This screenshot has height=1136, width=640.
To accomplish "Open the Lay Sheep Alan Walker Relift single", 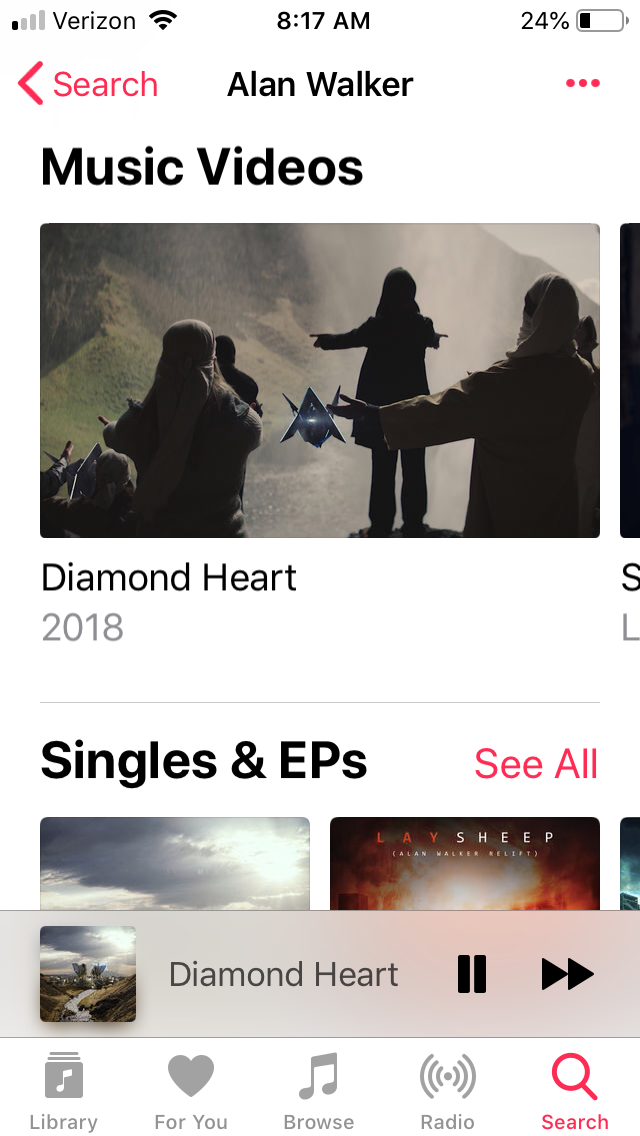I will [464, 862].
